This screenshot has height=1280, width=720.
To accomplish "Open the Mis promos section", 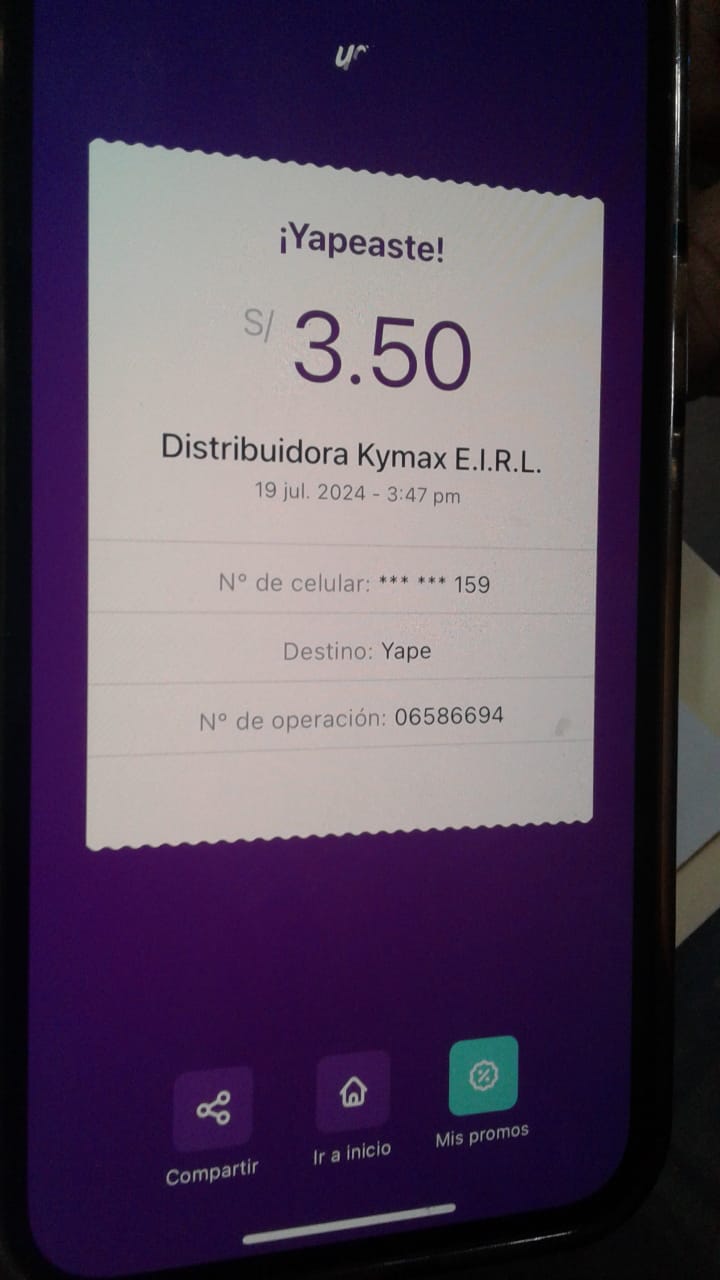I will [x=484, y=1076].
